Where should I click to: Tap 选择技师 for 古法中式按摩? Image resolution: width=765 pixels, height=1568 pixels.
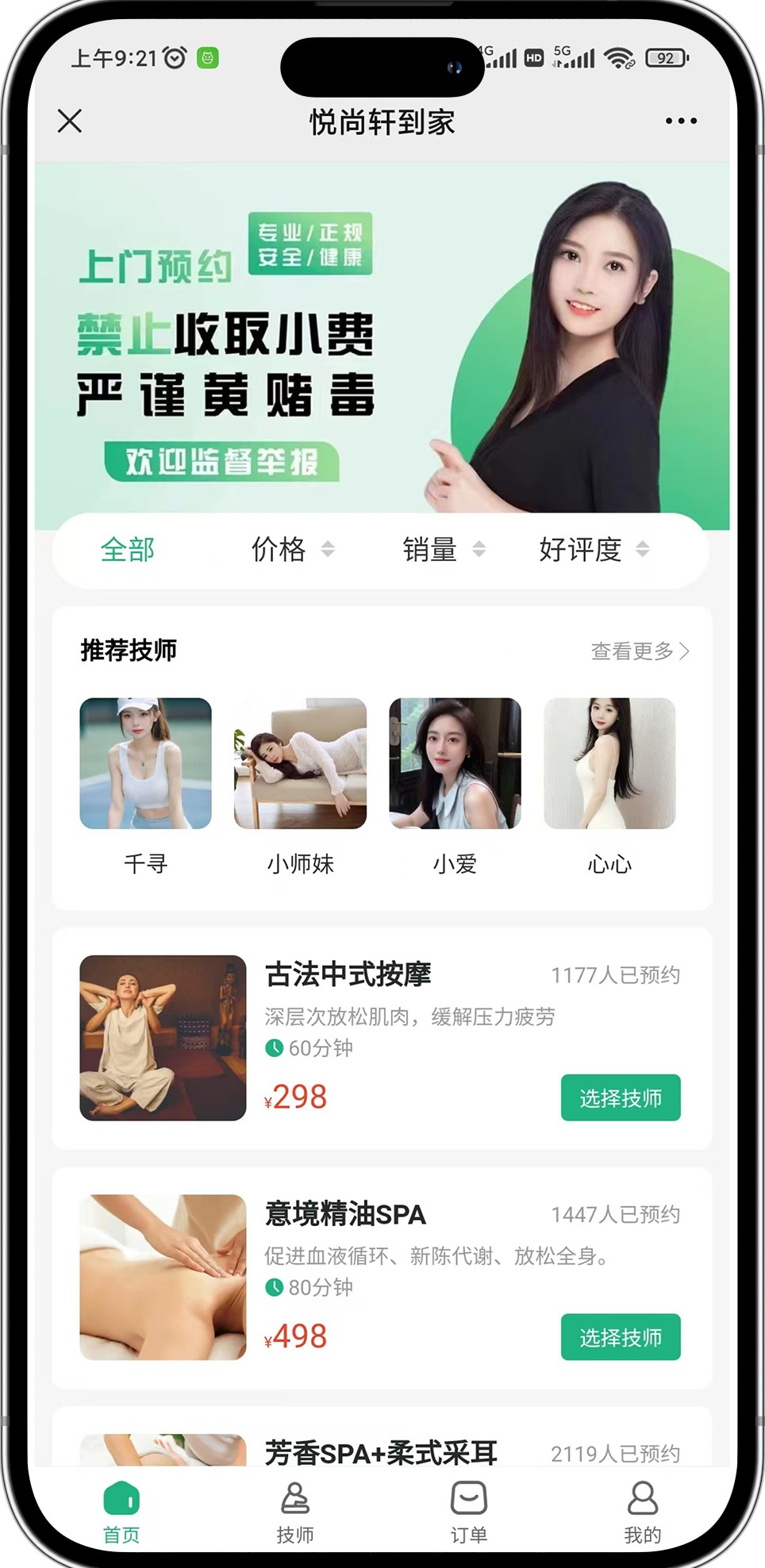coord(620,1097)
